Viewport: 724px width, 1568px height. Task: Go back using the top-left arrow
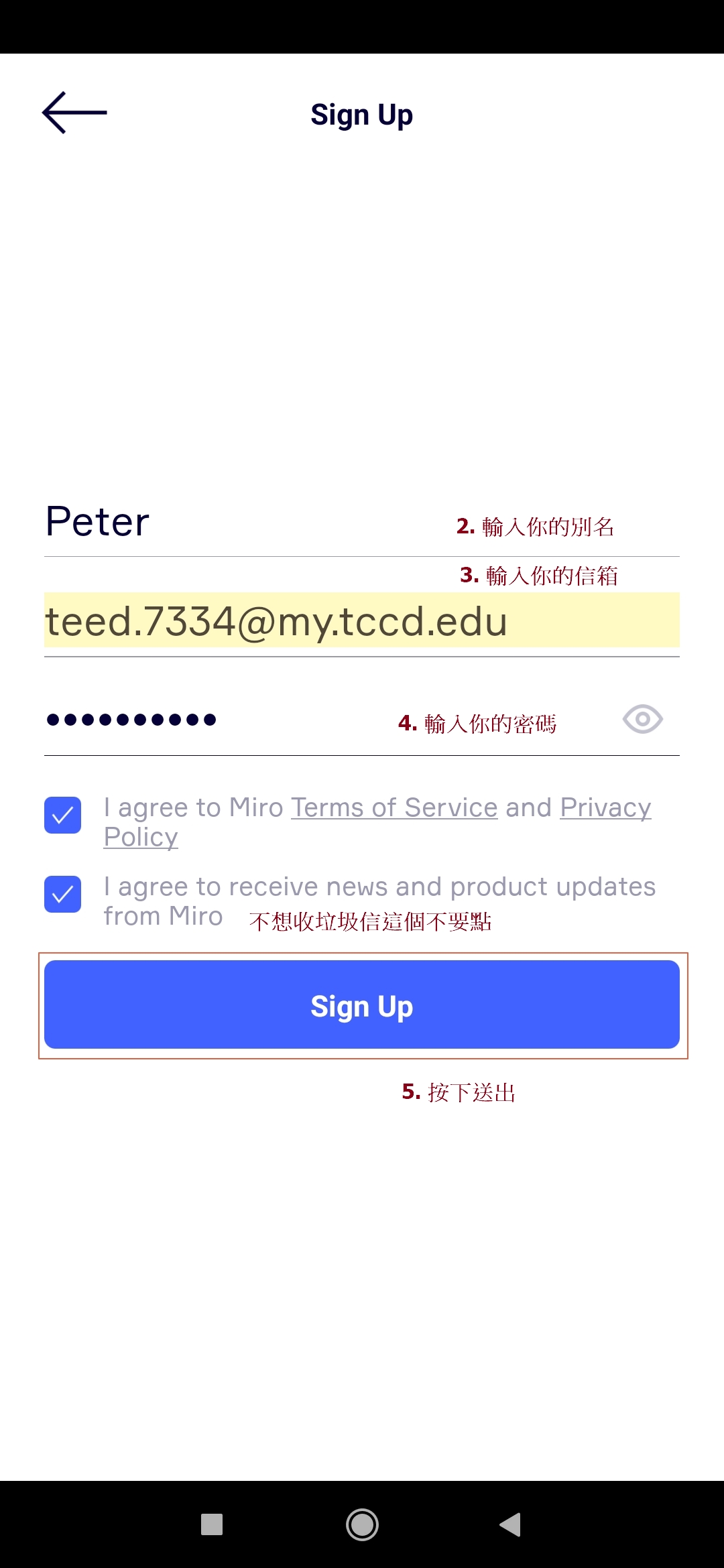74,113
